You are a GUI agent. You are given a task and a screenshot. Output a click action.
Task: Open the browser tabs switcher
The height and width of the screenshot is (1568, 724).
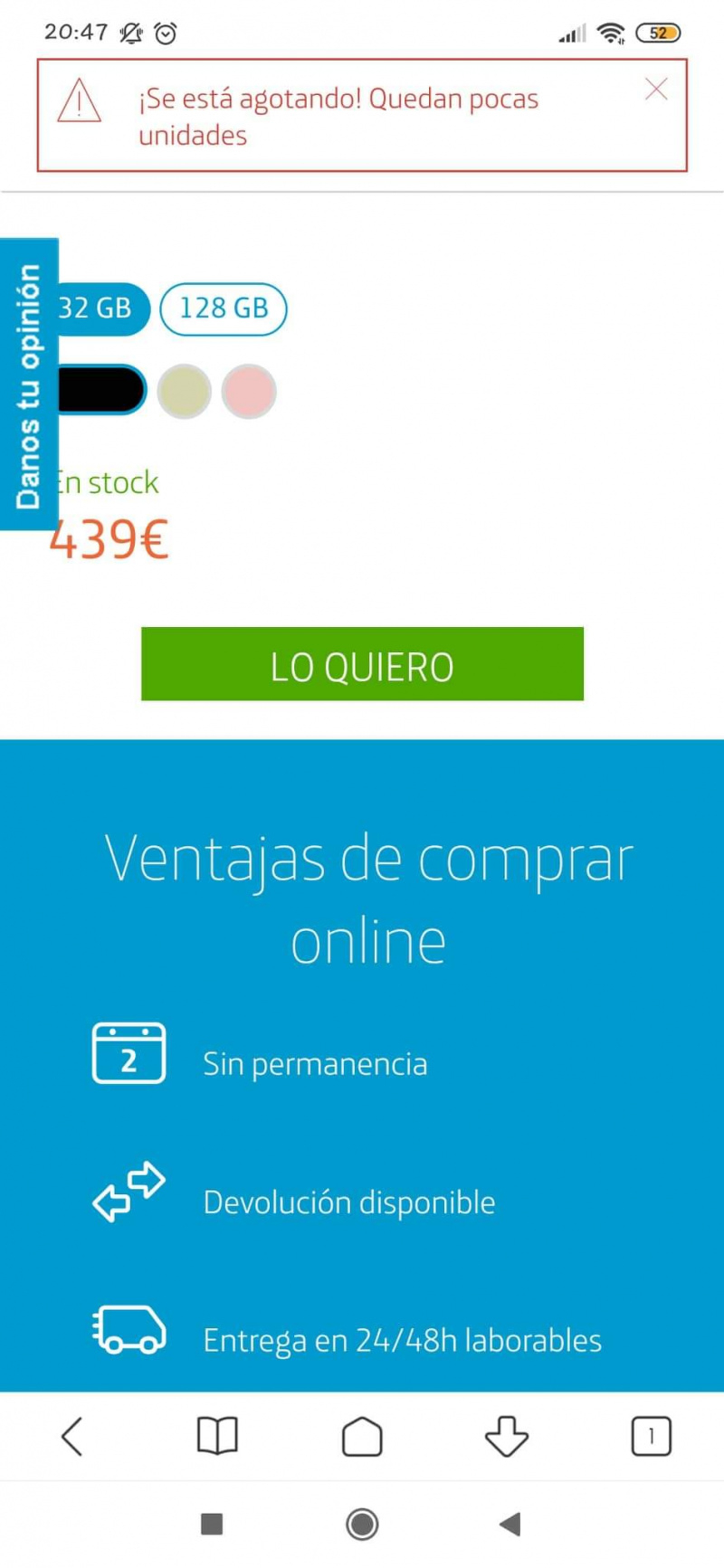click(x=651, y=1436)
